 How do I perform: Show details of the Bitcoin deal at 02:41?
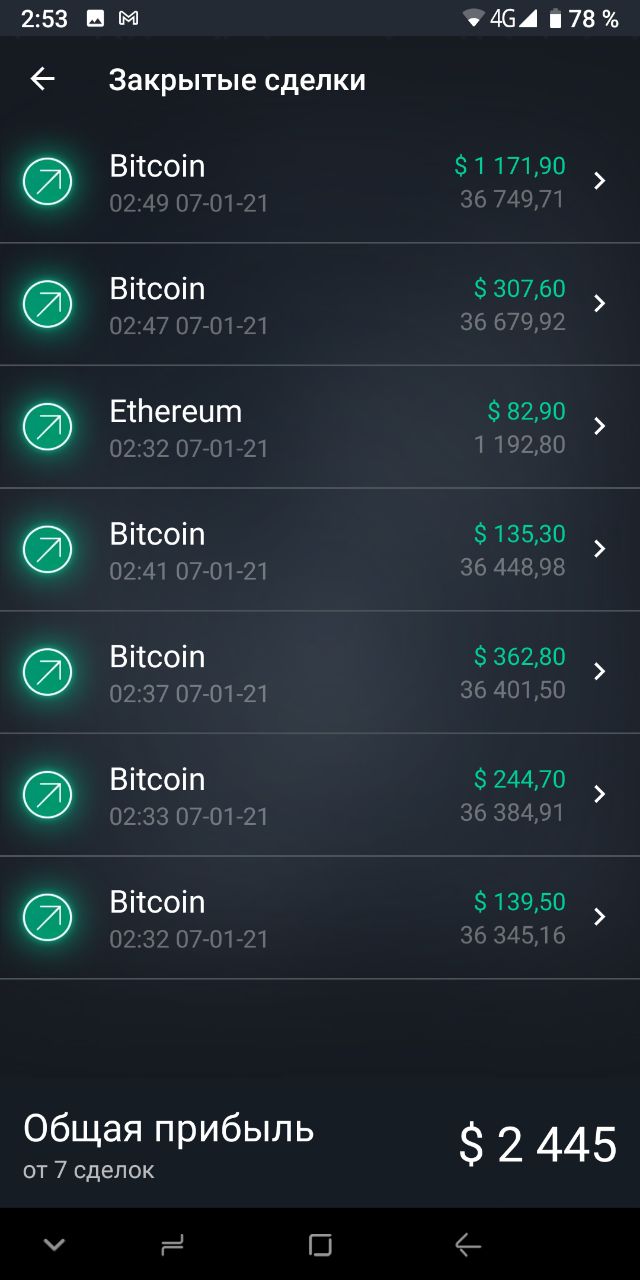[320, 549]
